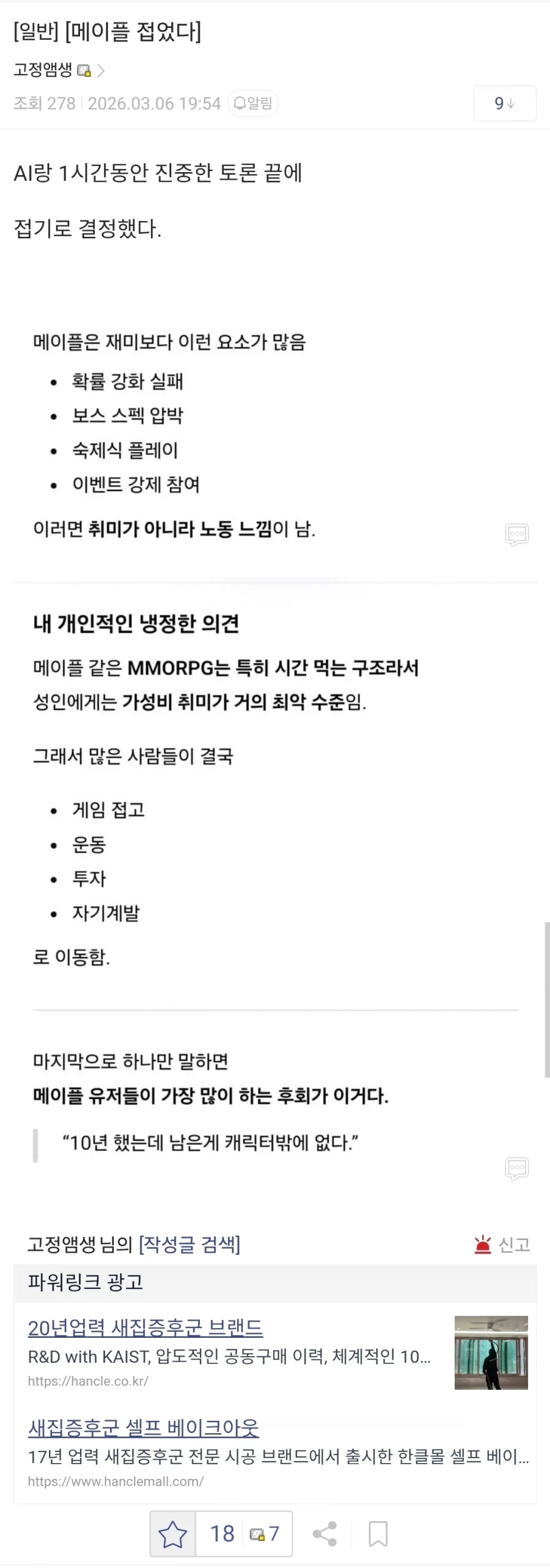Screen dimensions: 550x1568
Task: Click the star recommendation icon
Action: pyautogui.click(x=174, y=1533)
